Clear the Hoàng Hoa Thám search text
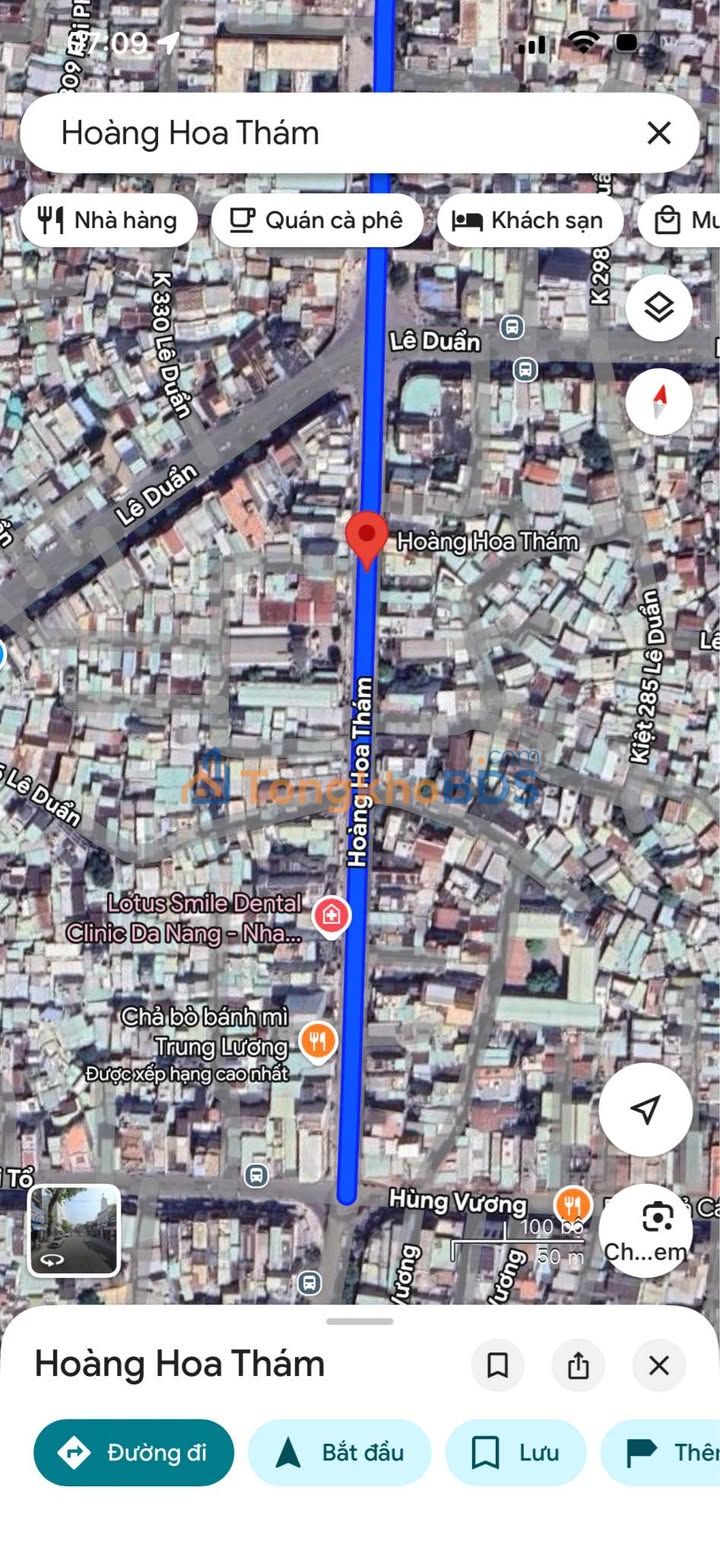Viewport: 720px width, 1557px height. (659, 133)
